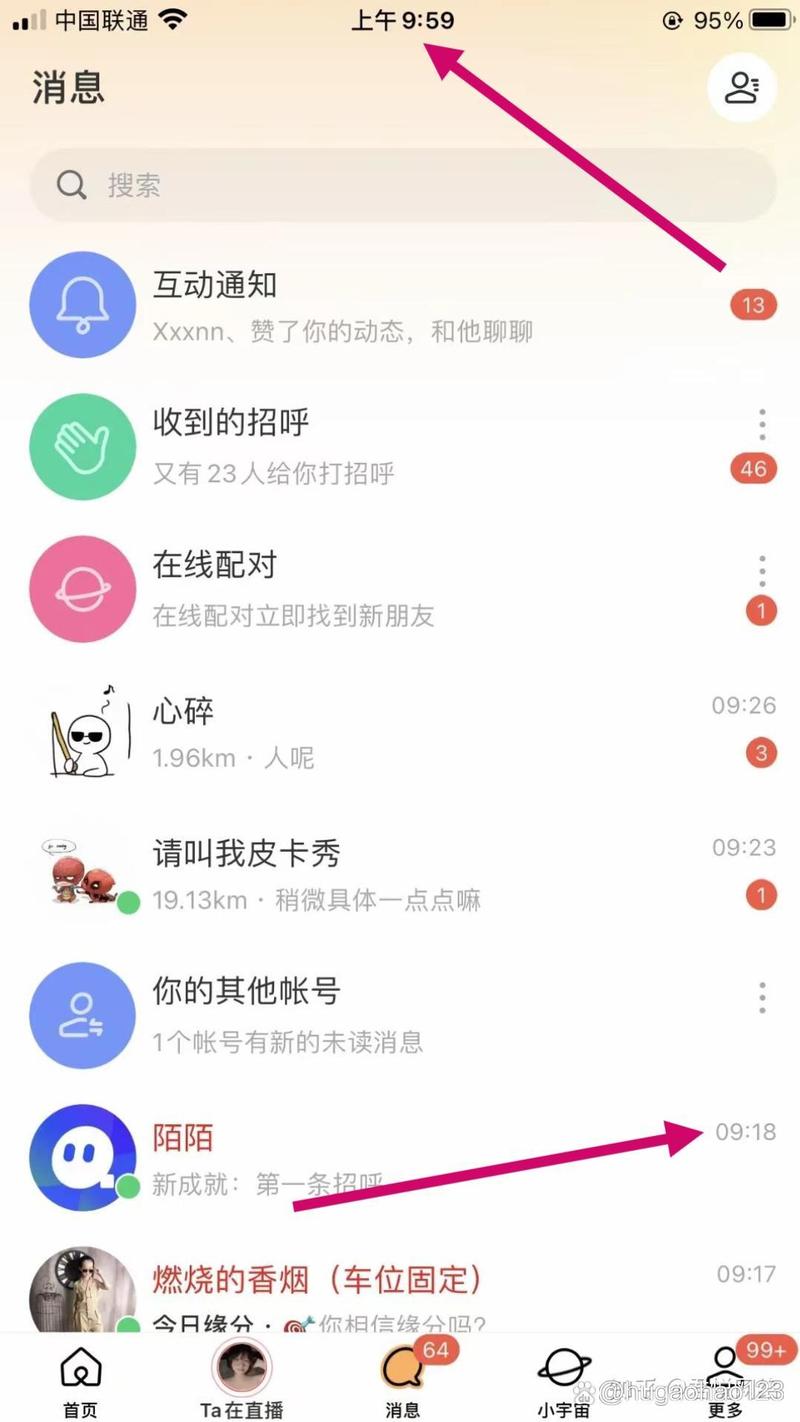This screenshot has height=1422, width=800.
Task: Tap the online status dot on 请叫我皮卡秀
Action: point(128,903)
